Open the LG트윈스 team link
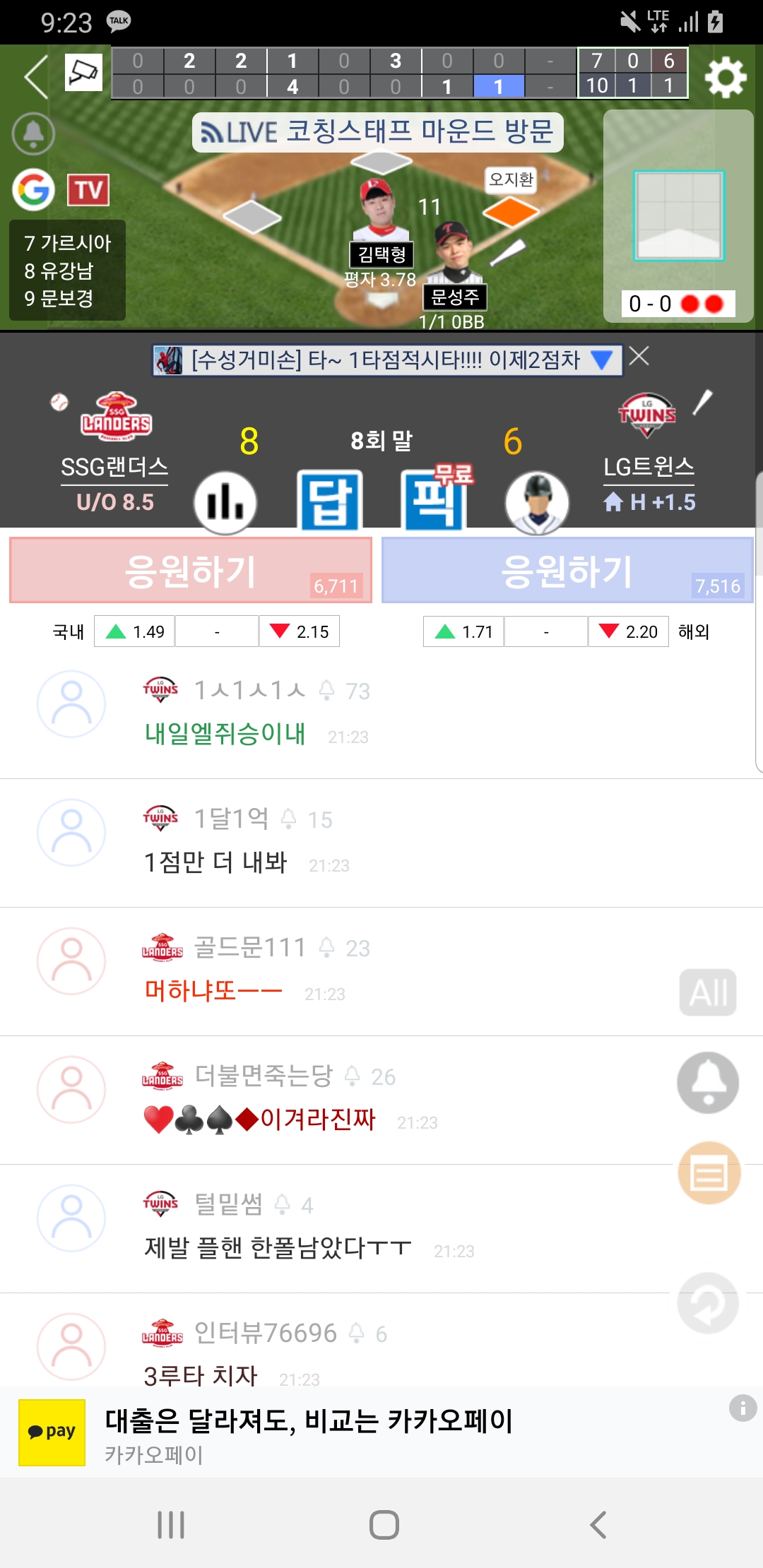Image resolution: width=763 pixels, height=1568 pixels. [649, 468]
